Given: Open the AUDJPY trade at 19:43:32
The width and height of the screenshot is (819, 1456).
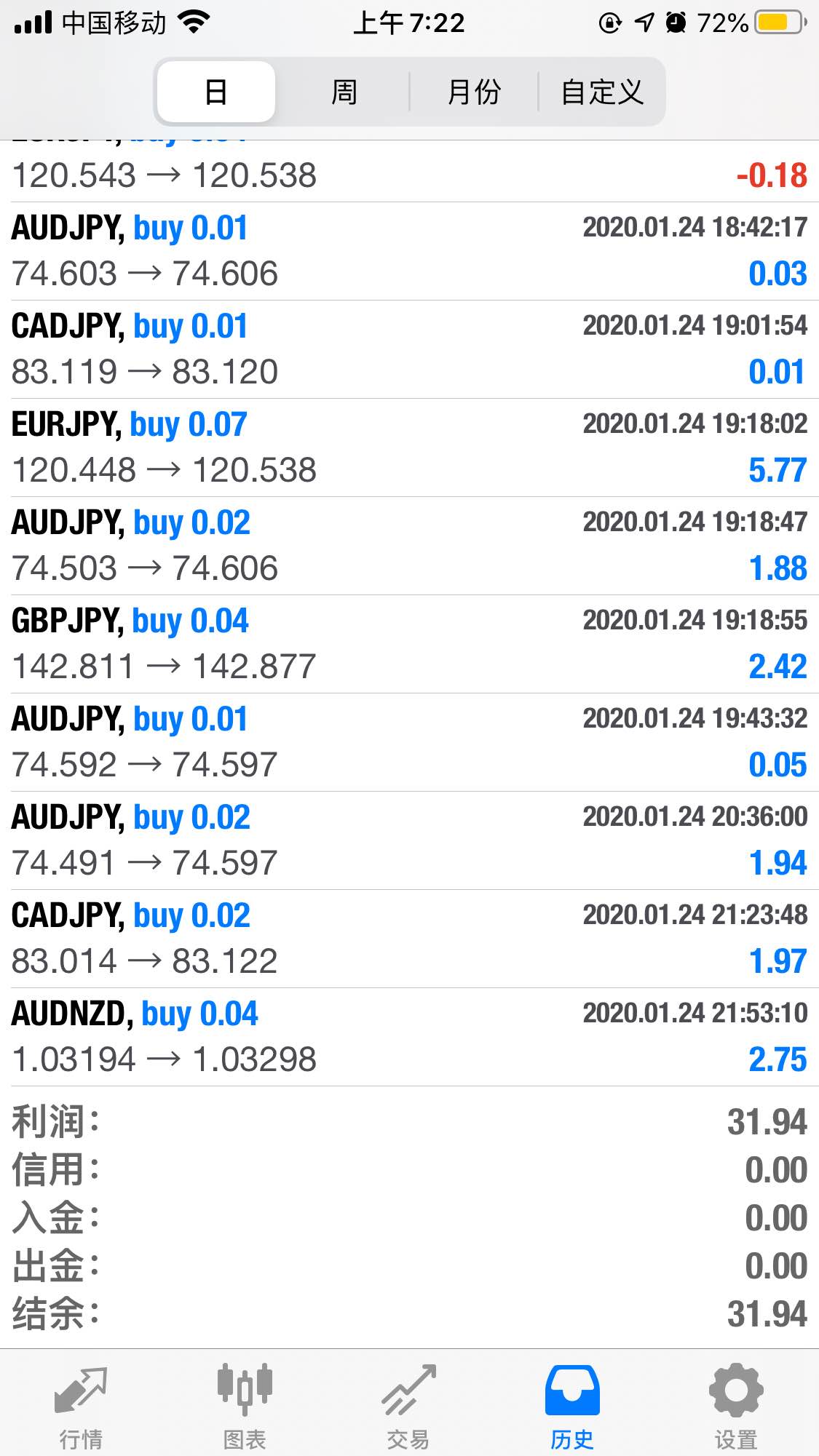Looking at the screenshot, I should [x=409, y=742].
